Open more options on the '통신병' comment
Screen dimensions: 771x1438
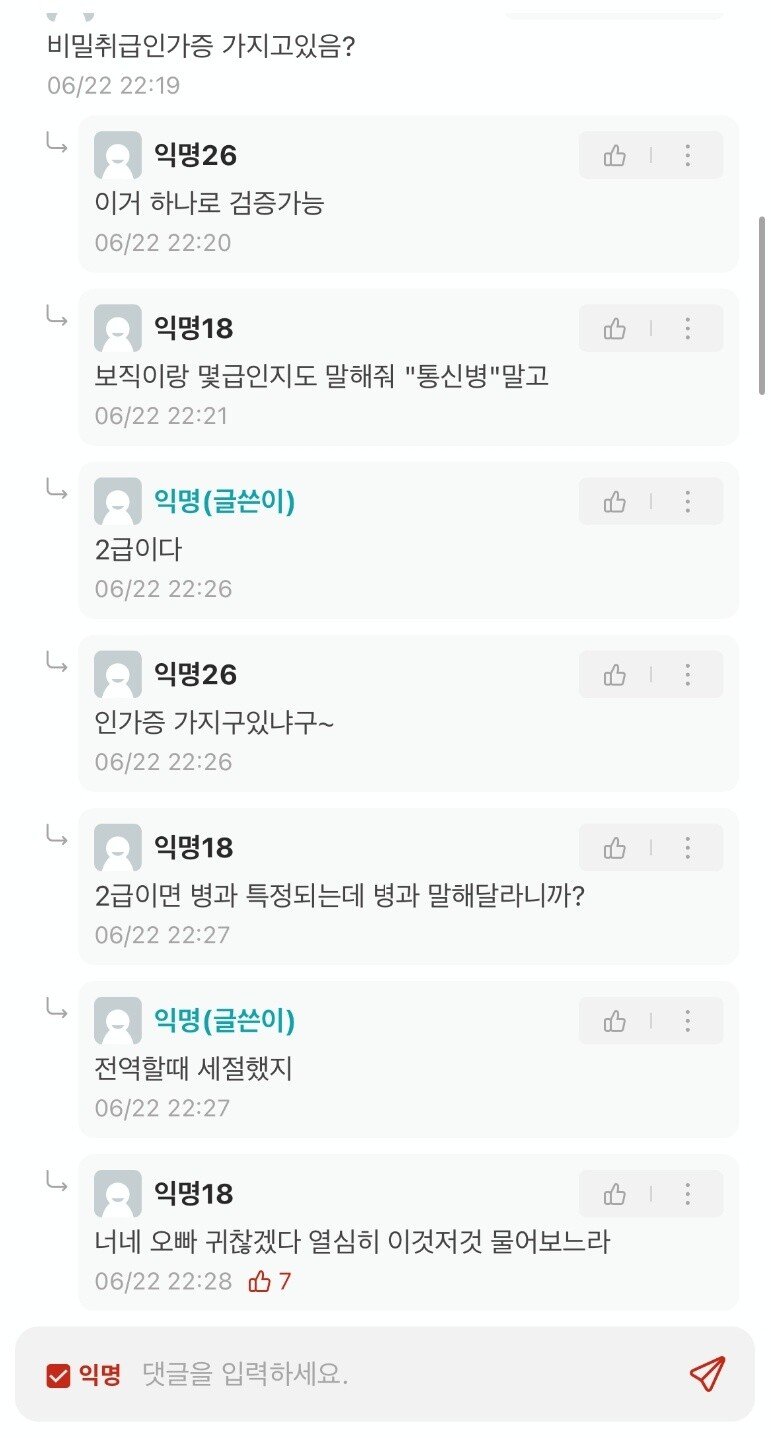tap(687, 329)
